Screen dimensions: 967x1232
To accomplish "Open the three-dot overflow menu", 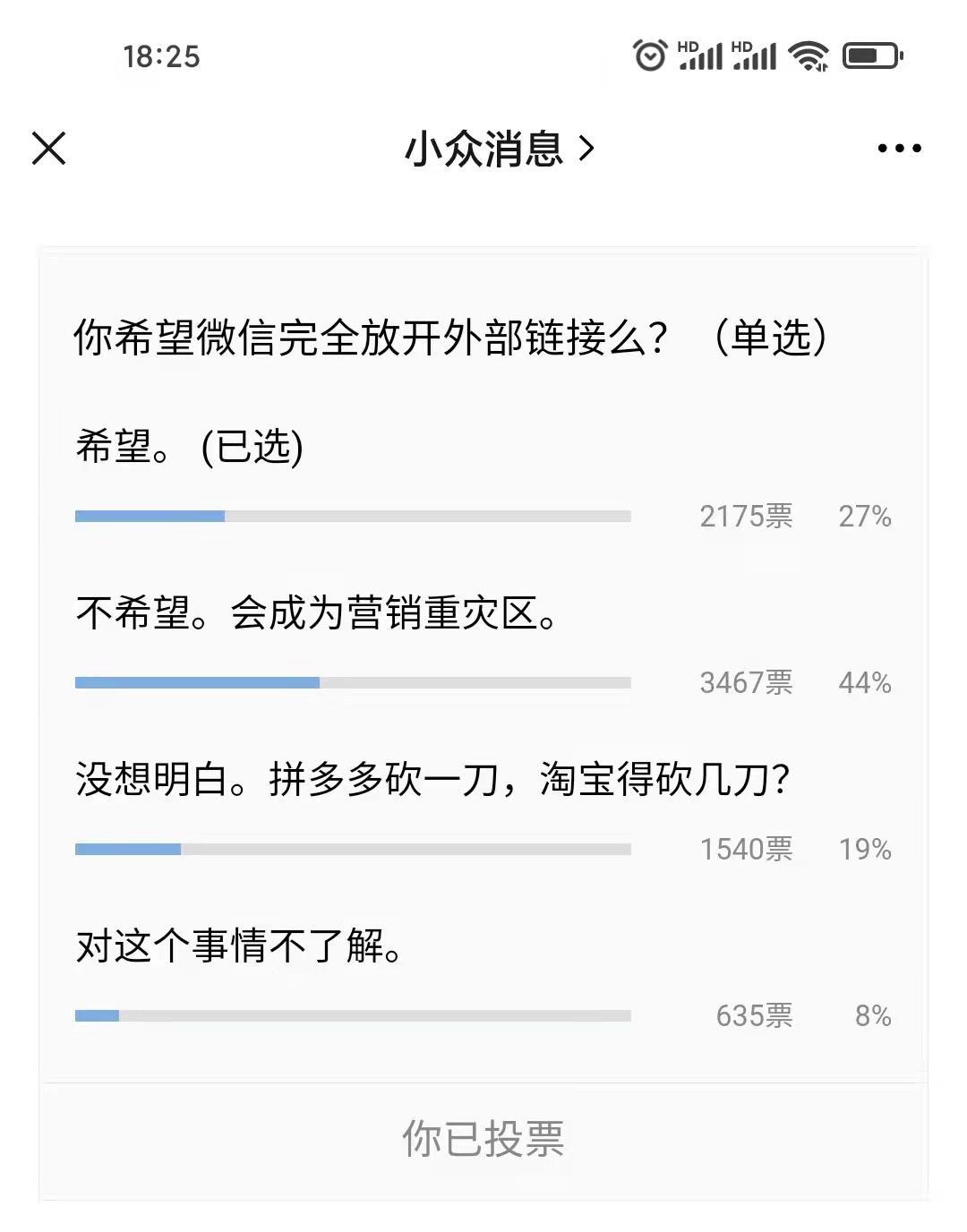I will pos(899,149).
